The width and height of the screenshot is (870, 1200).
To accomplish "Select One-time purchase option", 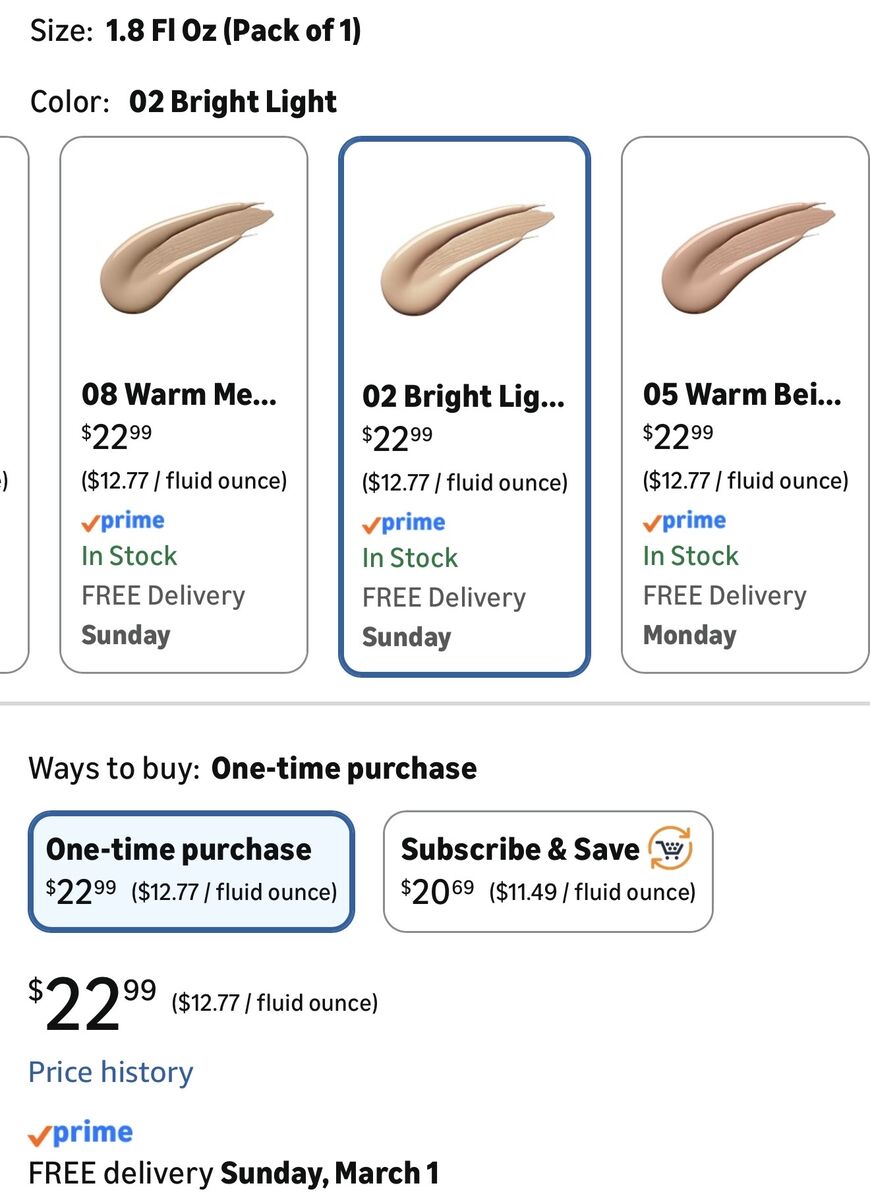I will tap(191, 870).
